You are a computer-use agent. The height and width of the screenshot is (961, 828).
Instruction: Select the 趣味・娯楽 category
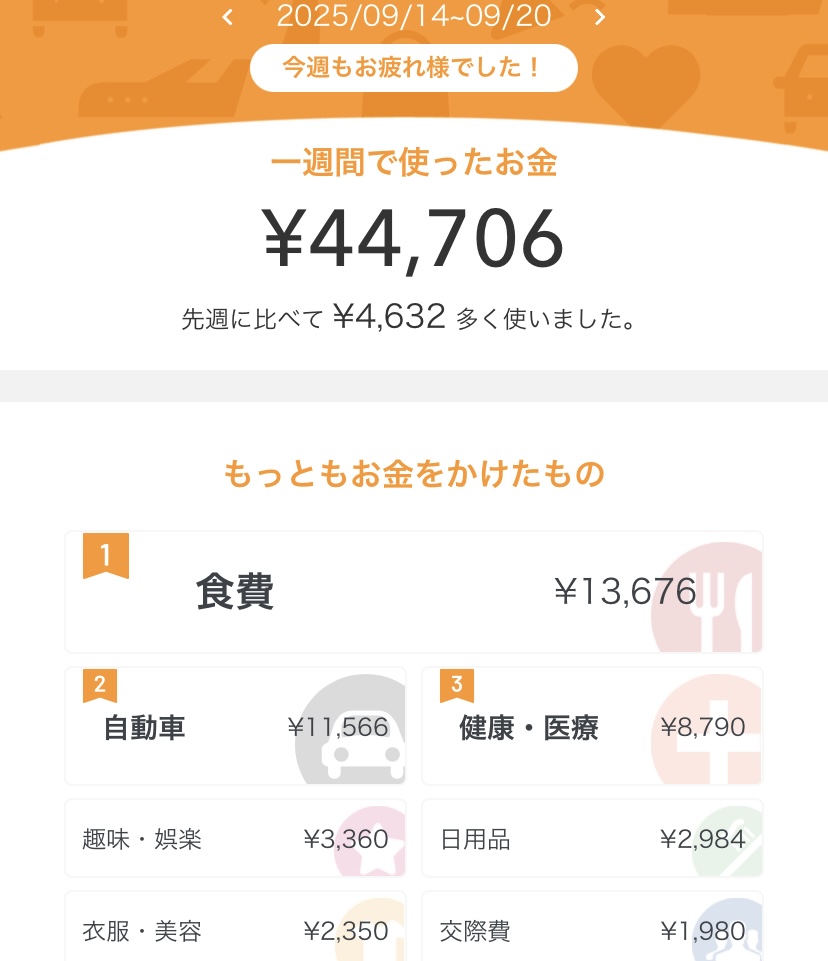(x=235, y=839)
